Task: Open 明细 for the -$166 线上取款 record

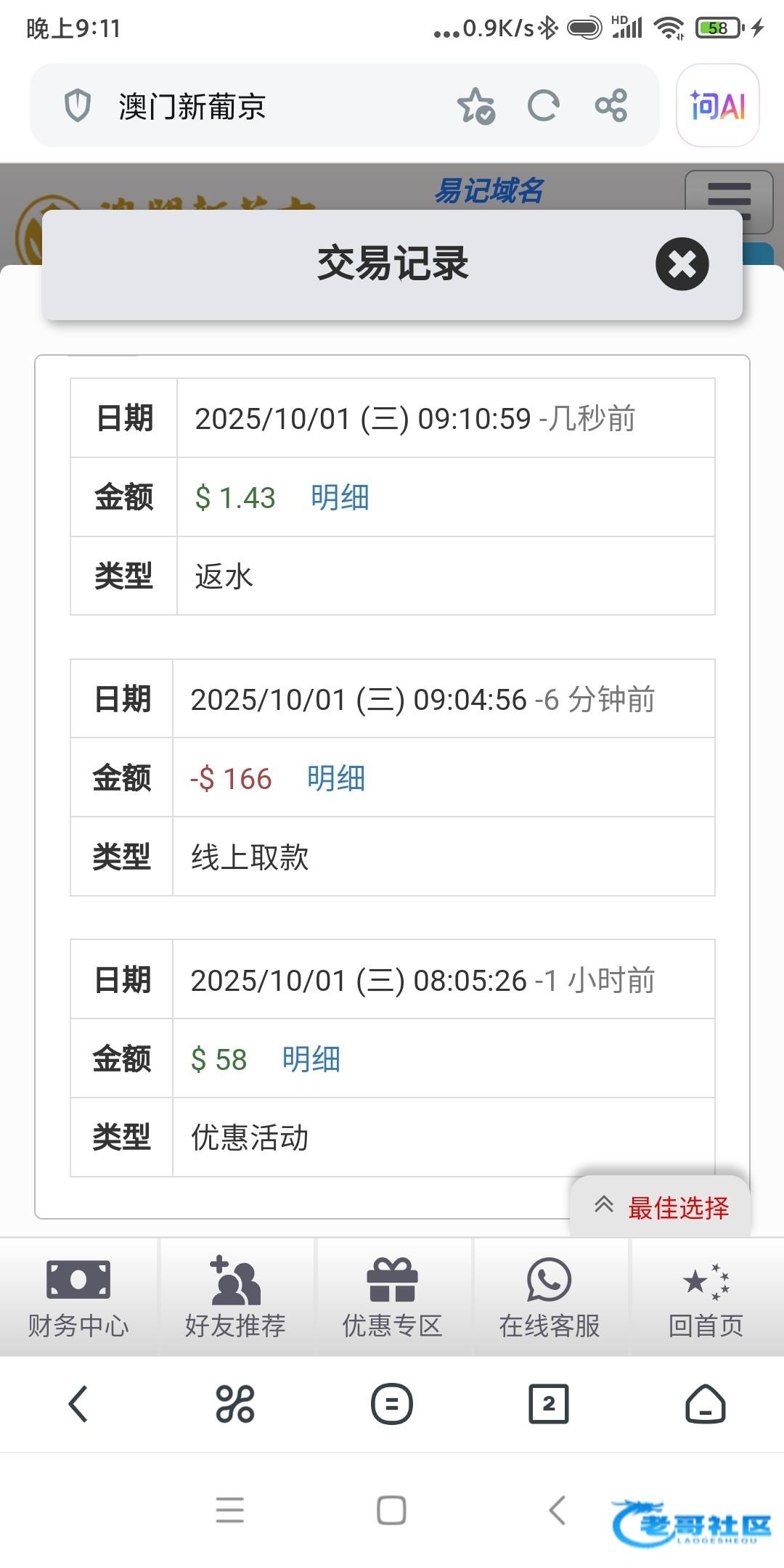Action: tap(335, 779)
